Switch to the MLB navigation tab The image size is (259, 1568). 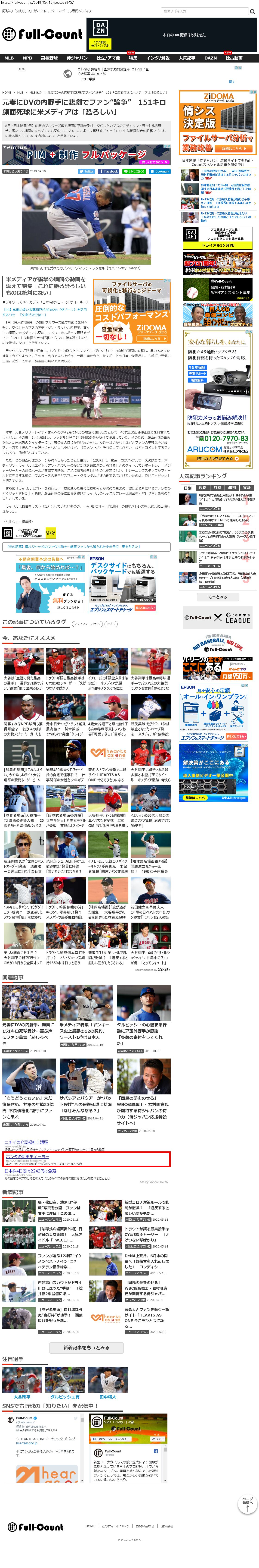[9, 58]
